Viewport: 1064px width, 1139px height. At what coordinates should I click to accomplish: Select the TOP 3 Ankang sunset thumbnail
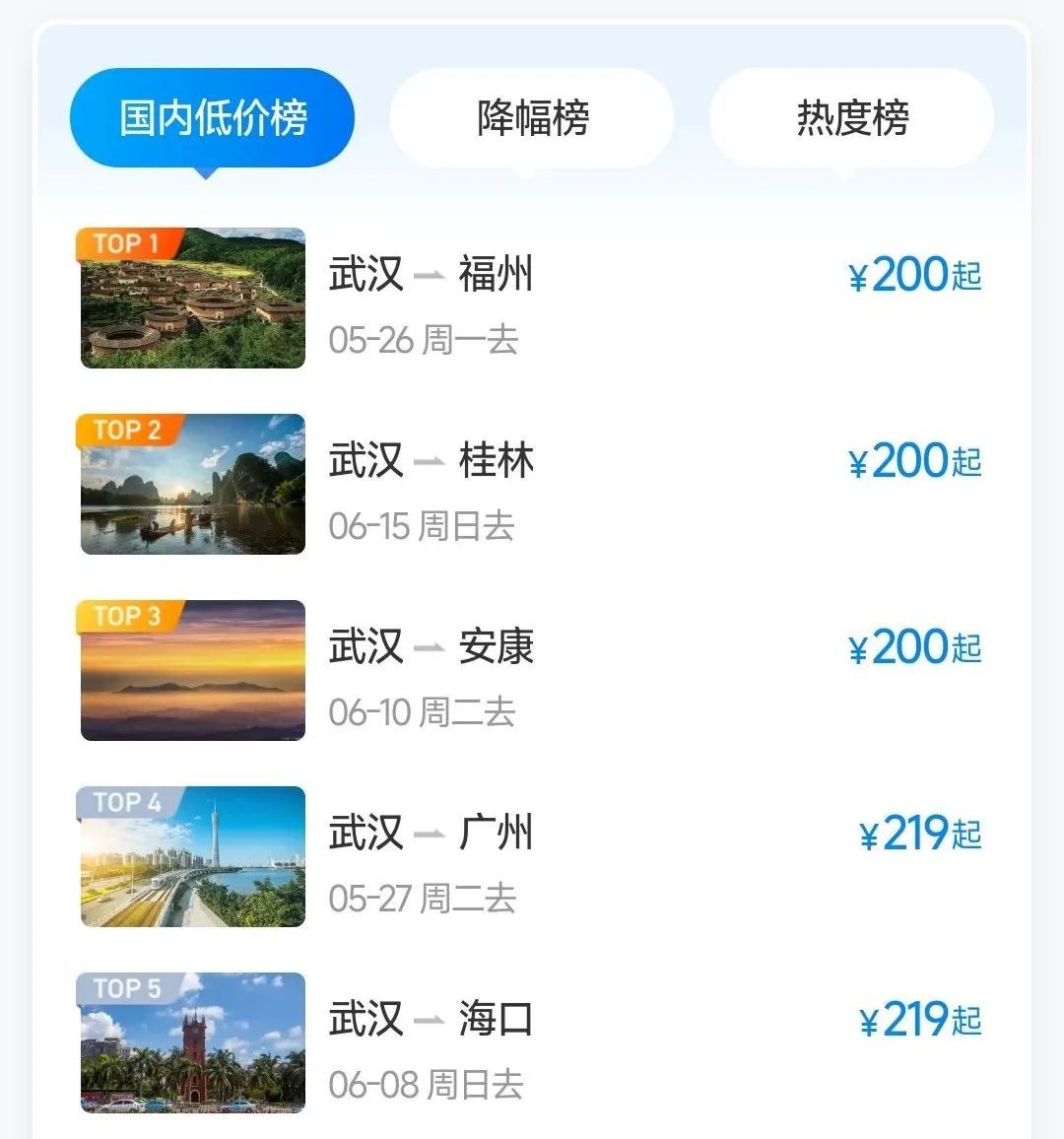pyautogui.click(x=191, y=671)
